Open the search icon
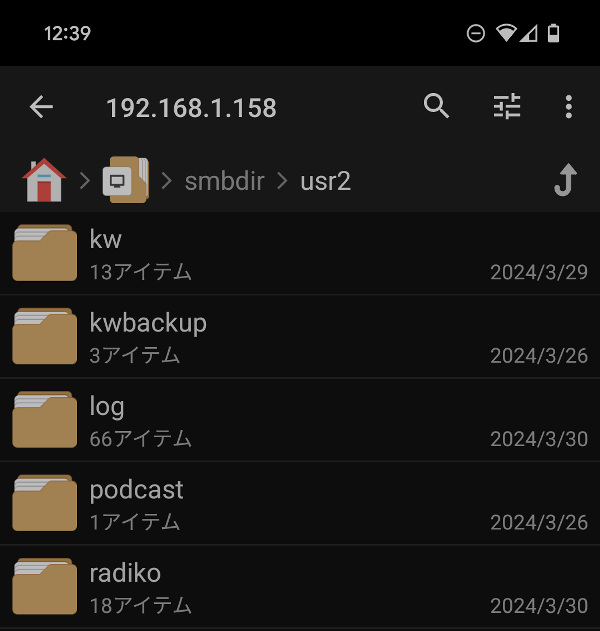 point(437,107)
